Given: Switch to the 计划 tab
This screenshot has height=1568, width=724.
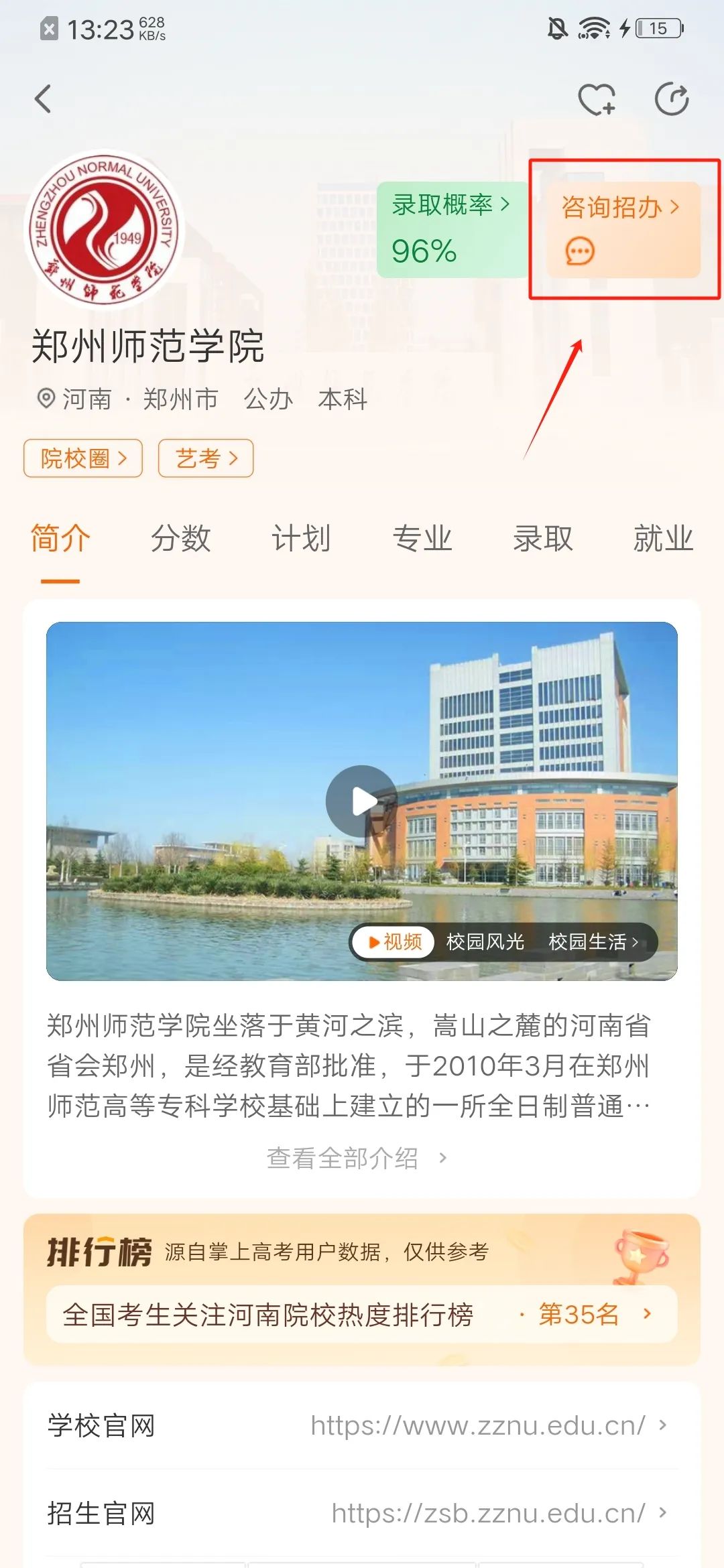Looking at the screenshot, I should point(302,538).
